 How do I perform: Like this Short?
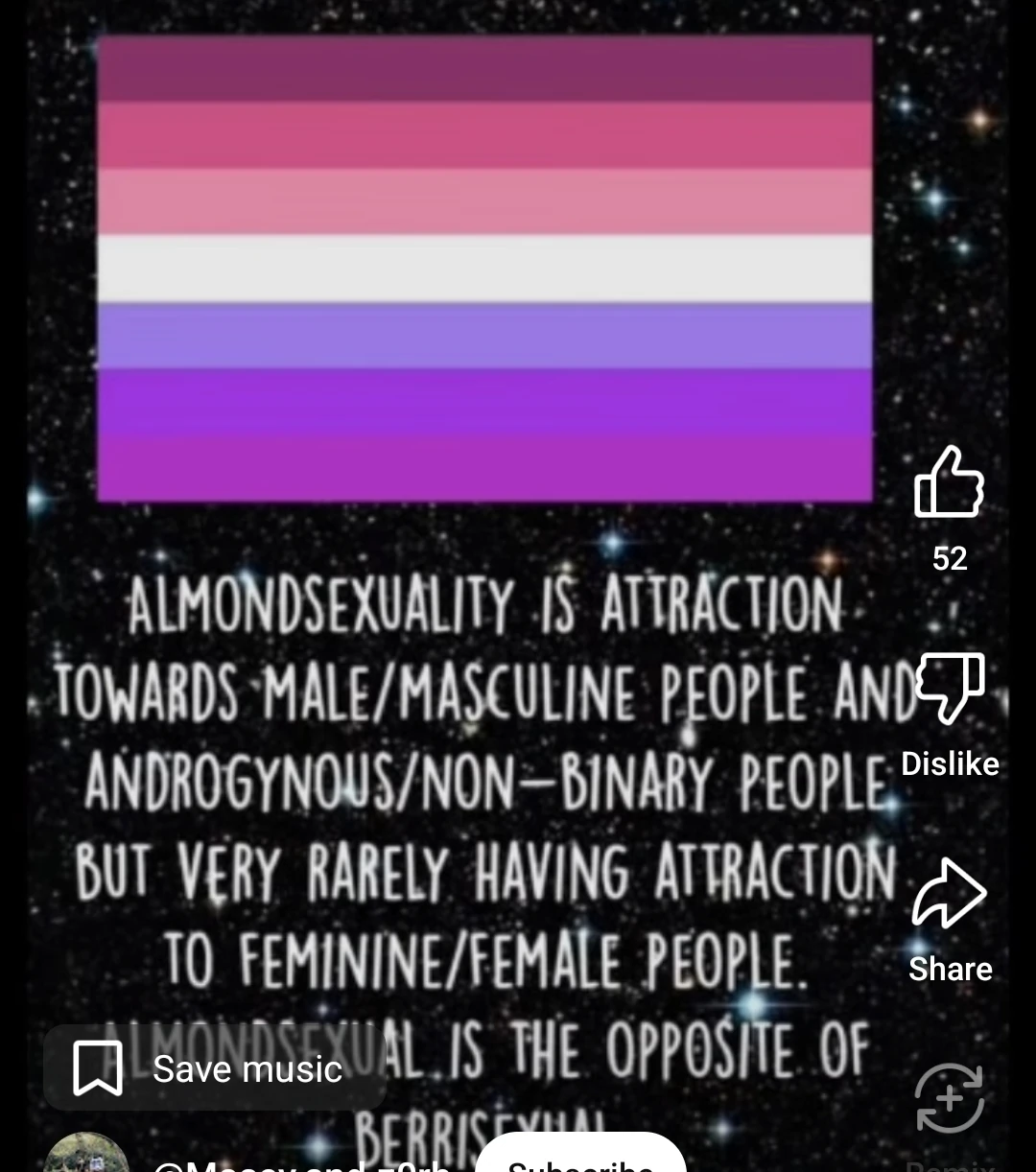(949, 482)
